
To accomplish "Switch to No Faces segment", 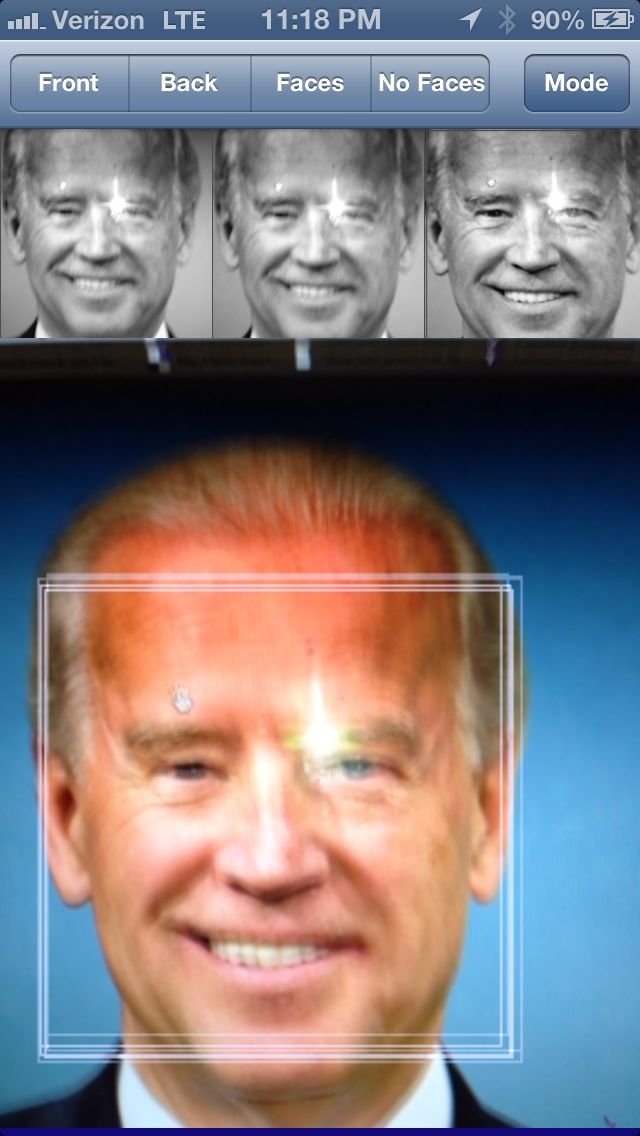I will coord(431,83).
